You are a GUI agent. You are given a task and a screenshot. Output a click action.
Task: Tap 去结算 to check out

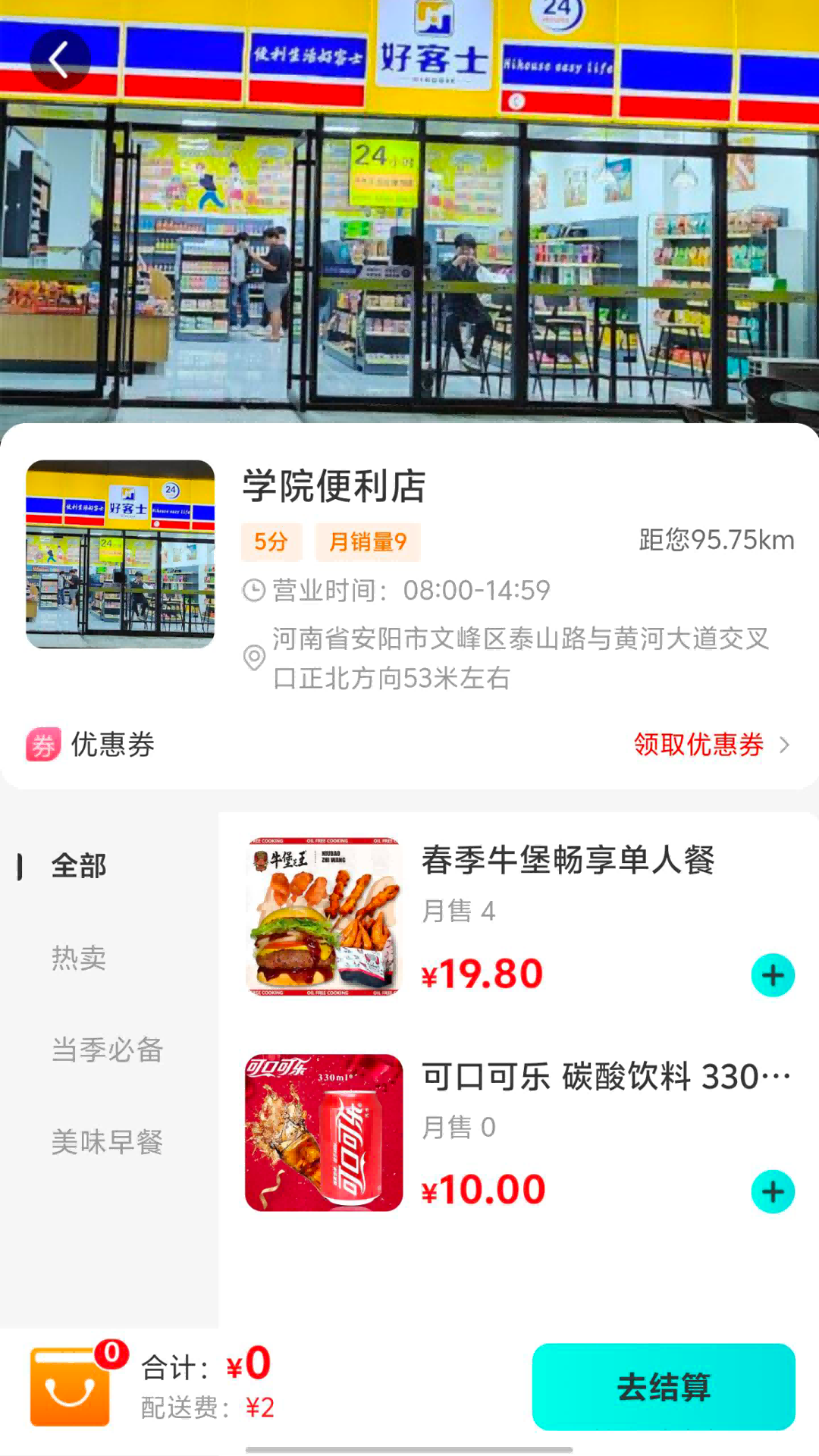point(664,1387)
